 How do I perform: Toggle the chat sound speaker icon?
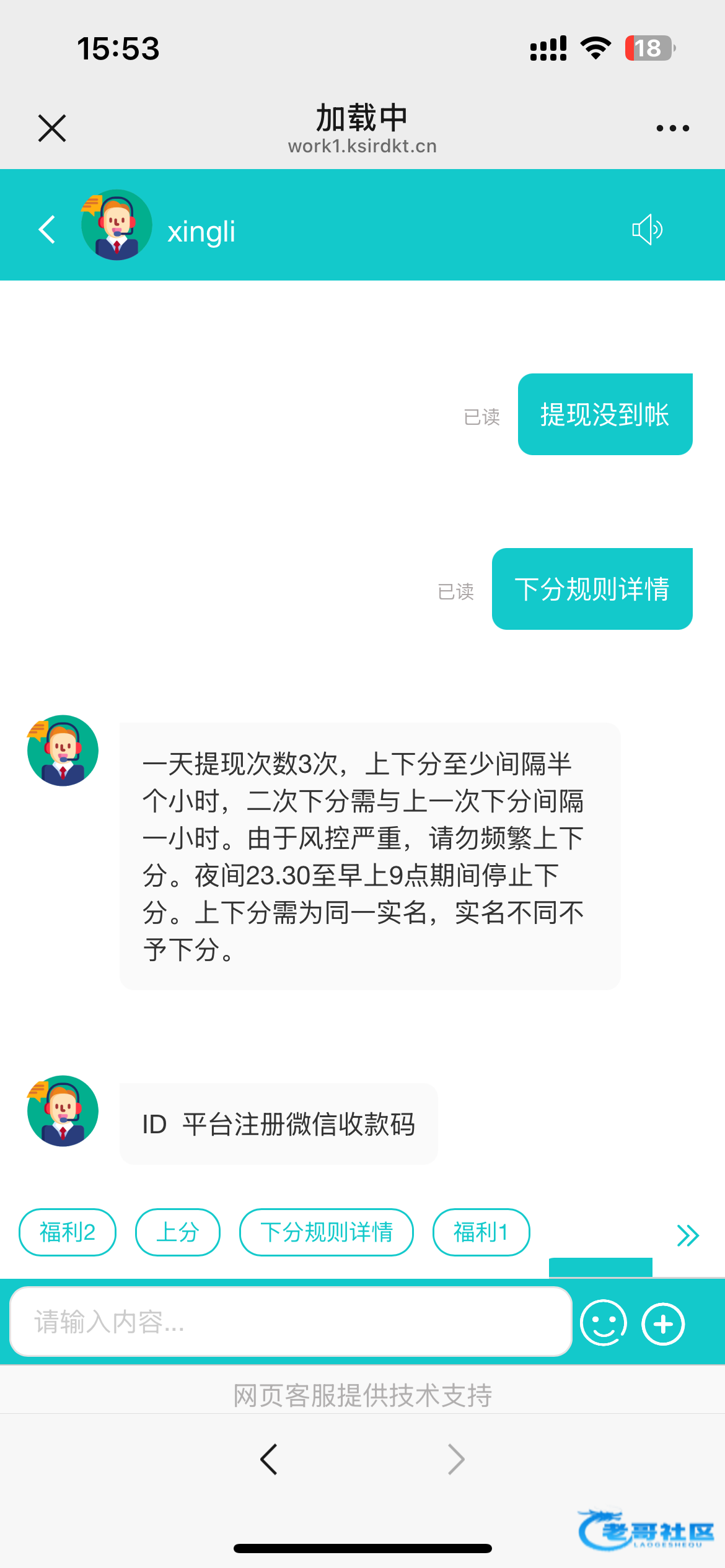[647, 230]
